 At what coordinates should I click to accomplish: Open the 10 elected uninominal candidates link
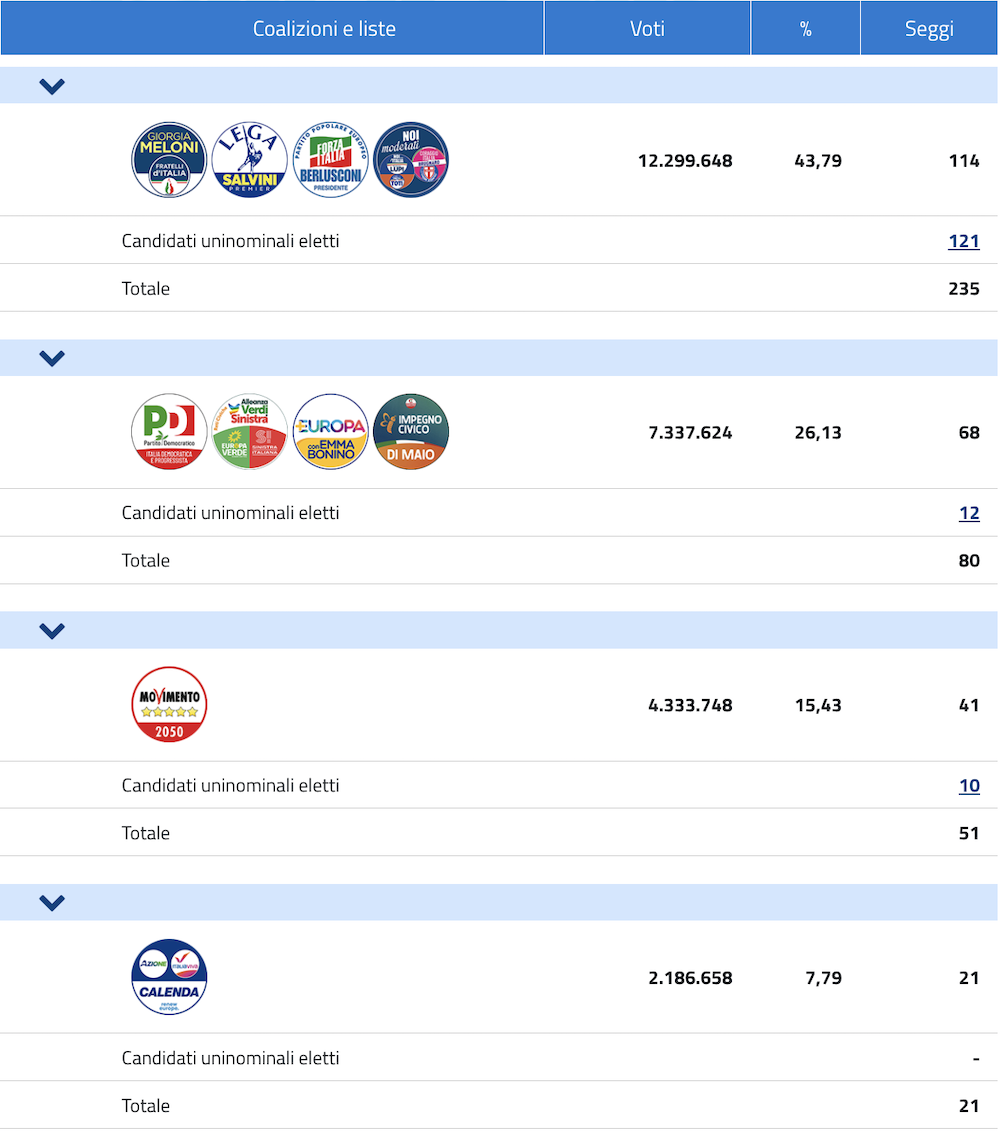pos(968,786)
